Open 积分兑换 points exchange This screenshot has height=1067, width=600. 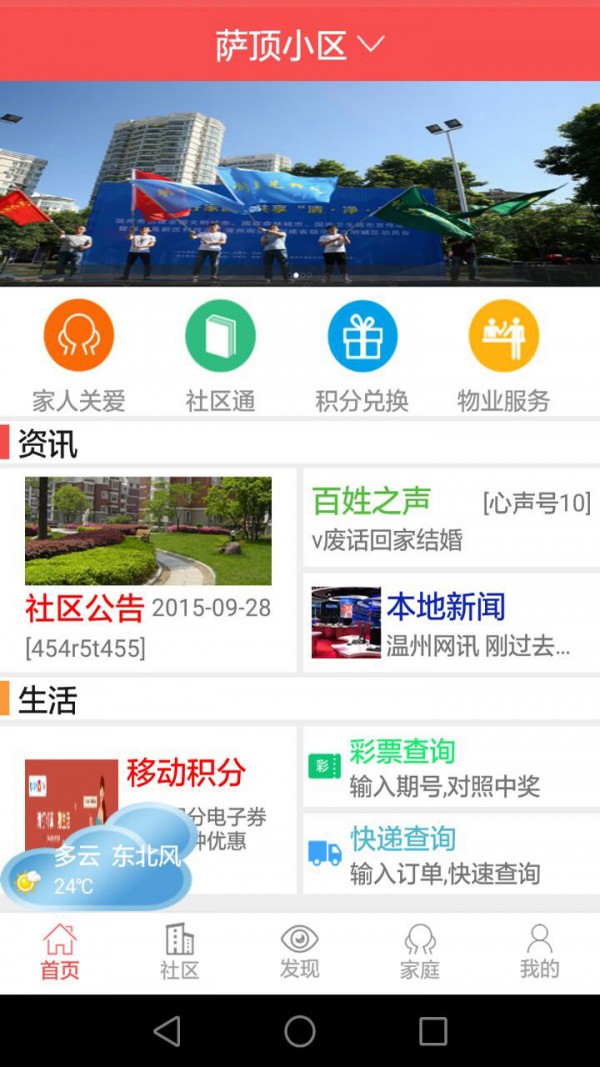click(362, 356)
